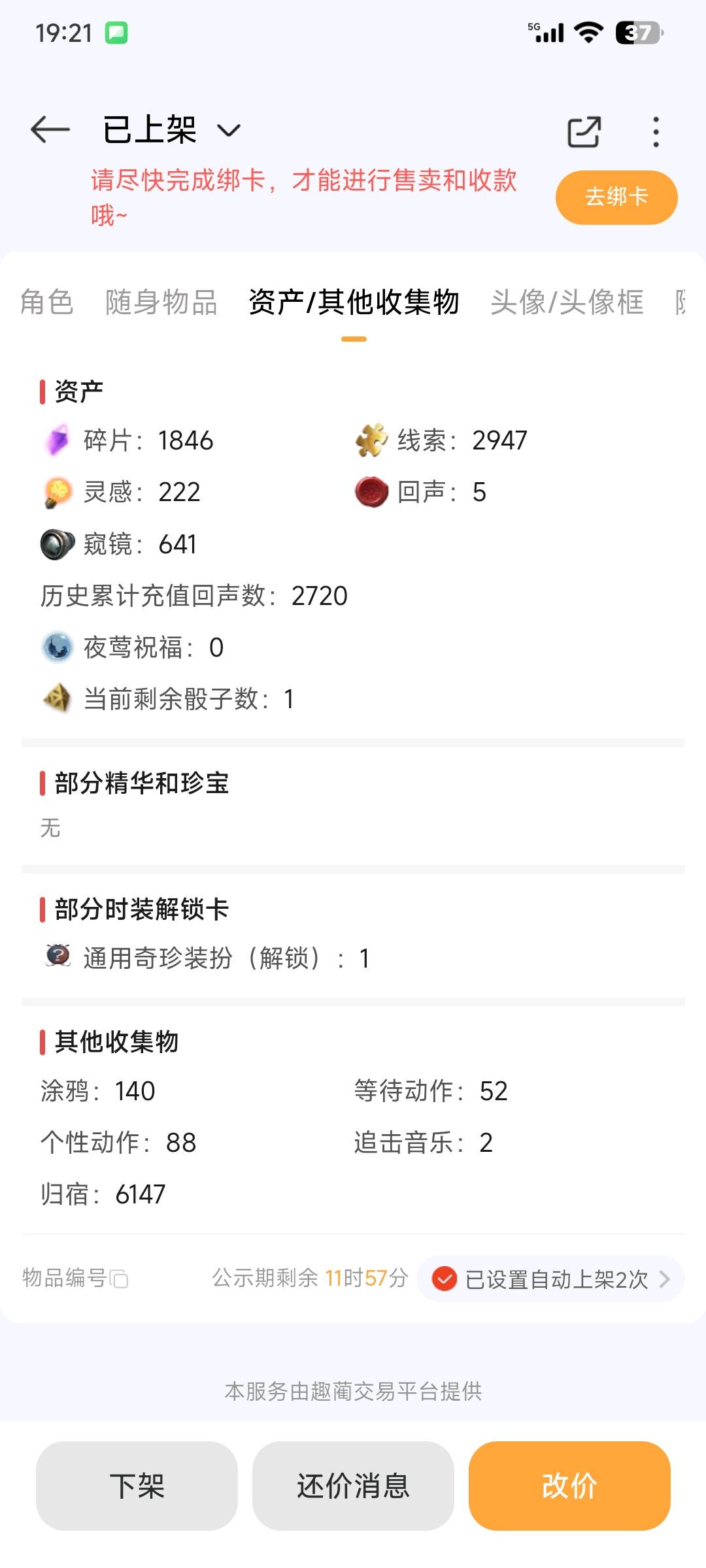Open 还价消息 bargaining messages
The width and height of the screenshot is (706, 1568).
coord(353,1486)
